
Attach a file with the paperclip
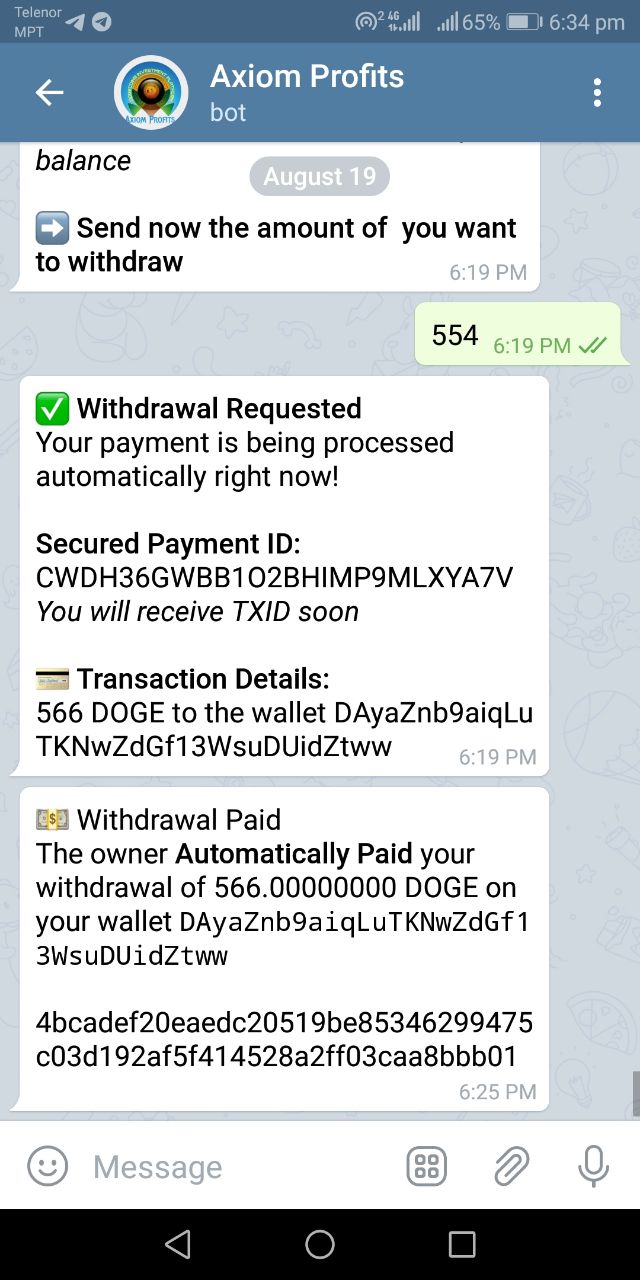point(511,1166)
